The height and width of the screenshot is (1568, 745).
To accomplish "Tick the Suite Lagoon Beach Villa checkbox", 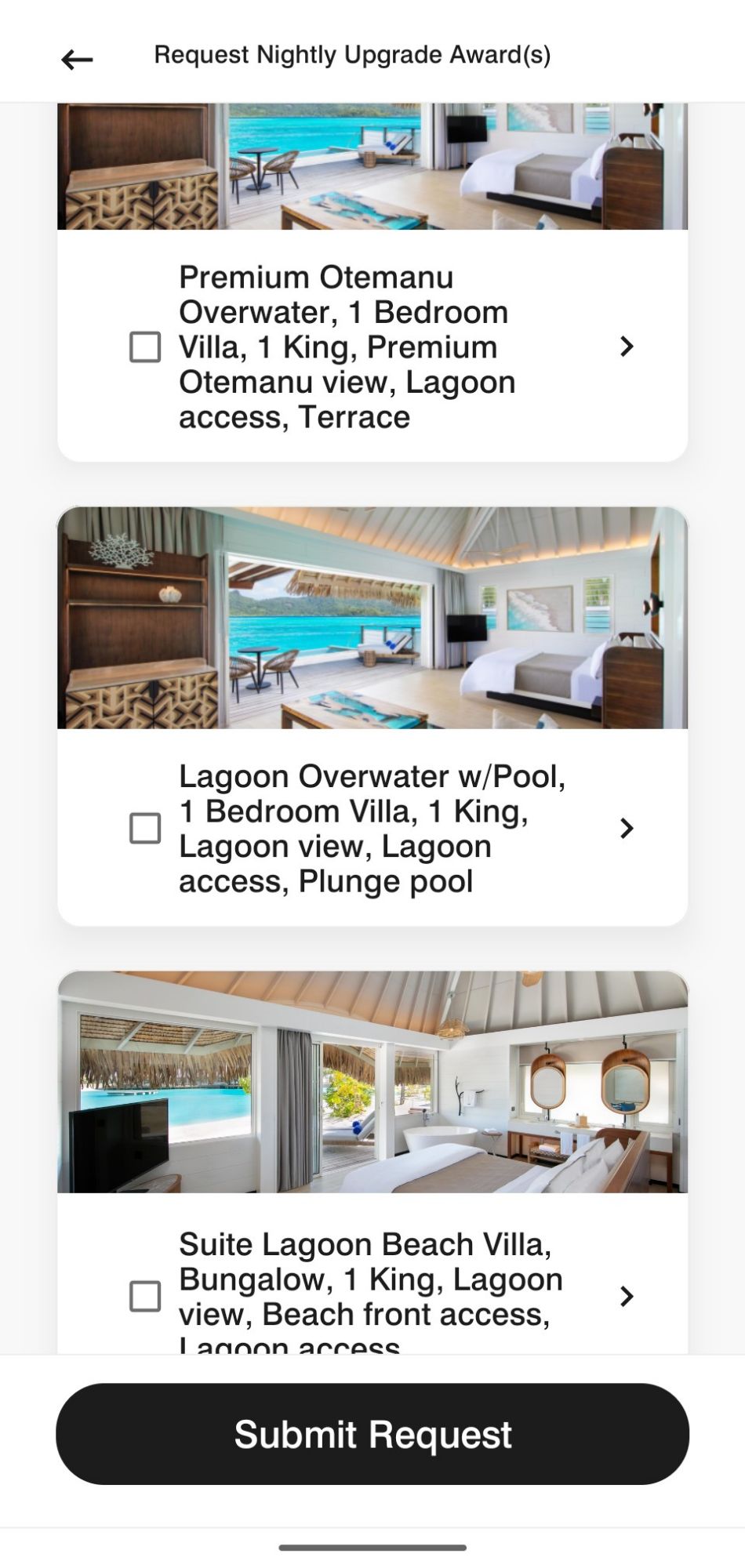I will [x=145, y=1296].
